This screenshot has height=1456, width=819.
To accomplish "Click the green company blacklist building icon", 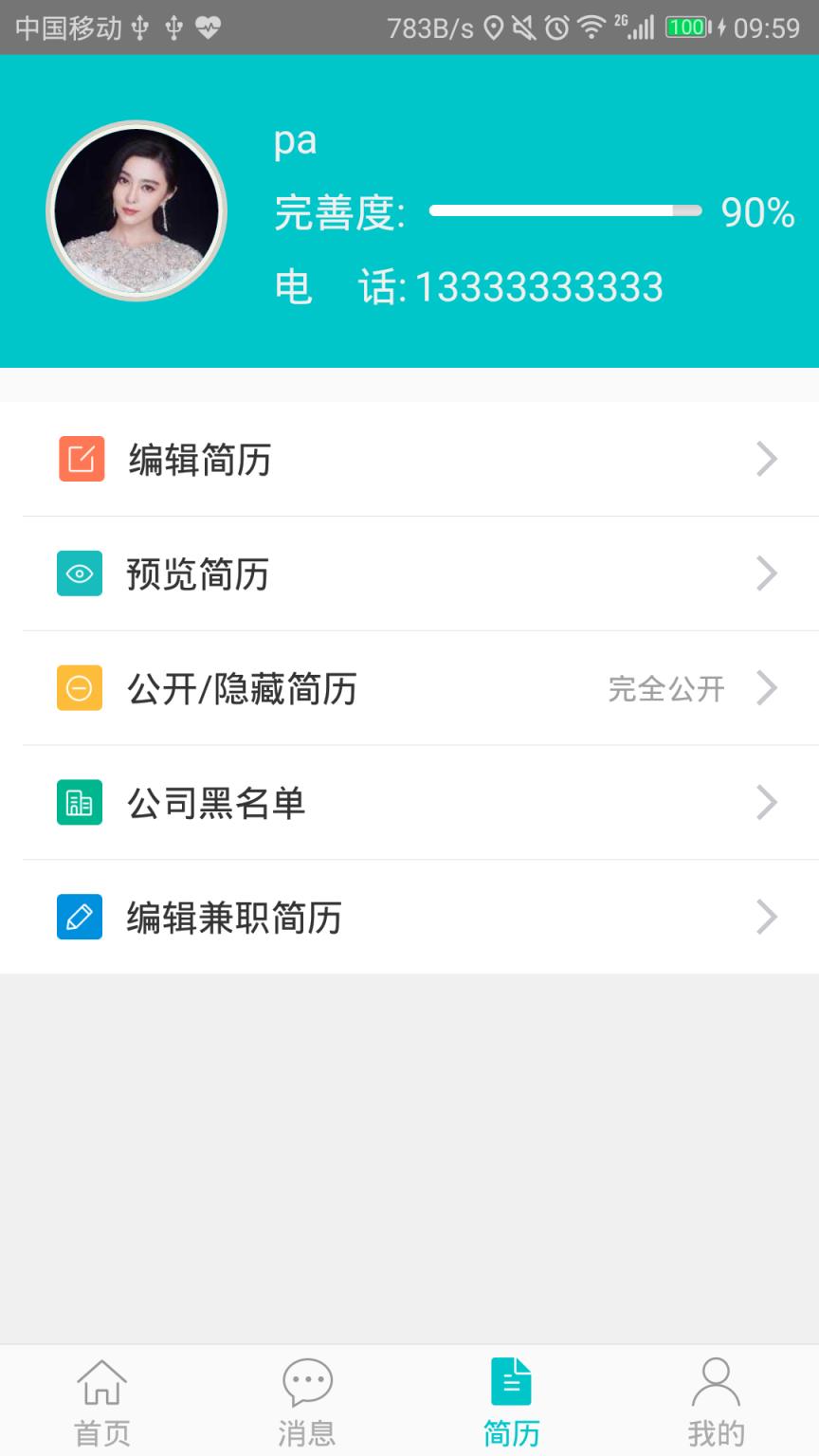I will (x=80, y=803).
